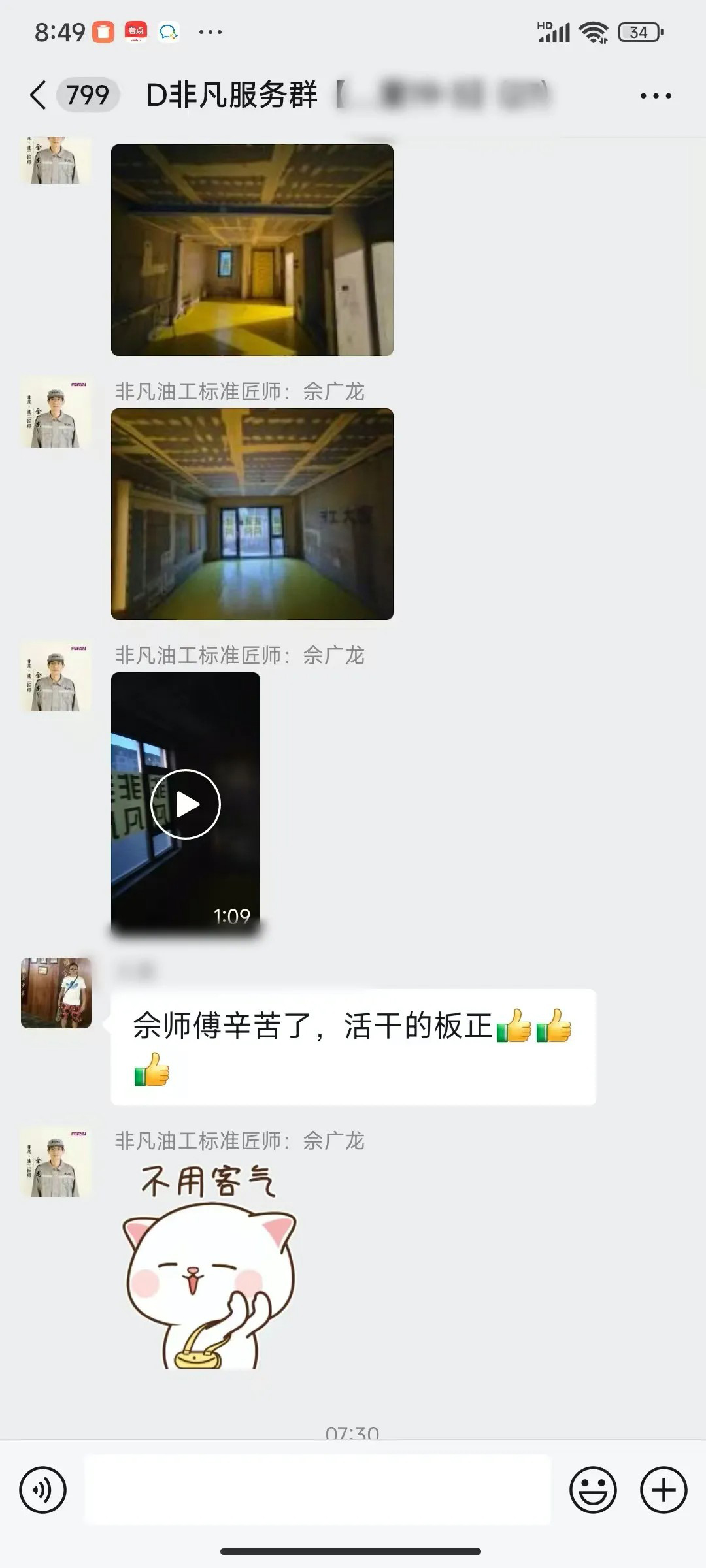706x1568 pixels.
Task: Open the emoji picker
Action: (593, 1490)
